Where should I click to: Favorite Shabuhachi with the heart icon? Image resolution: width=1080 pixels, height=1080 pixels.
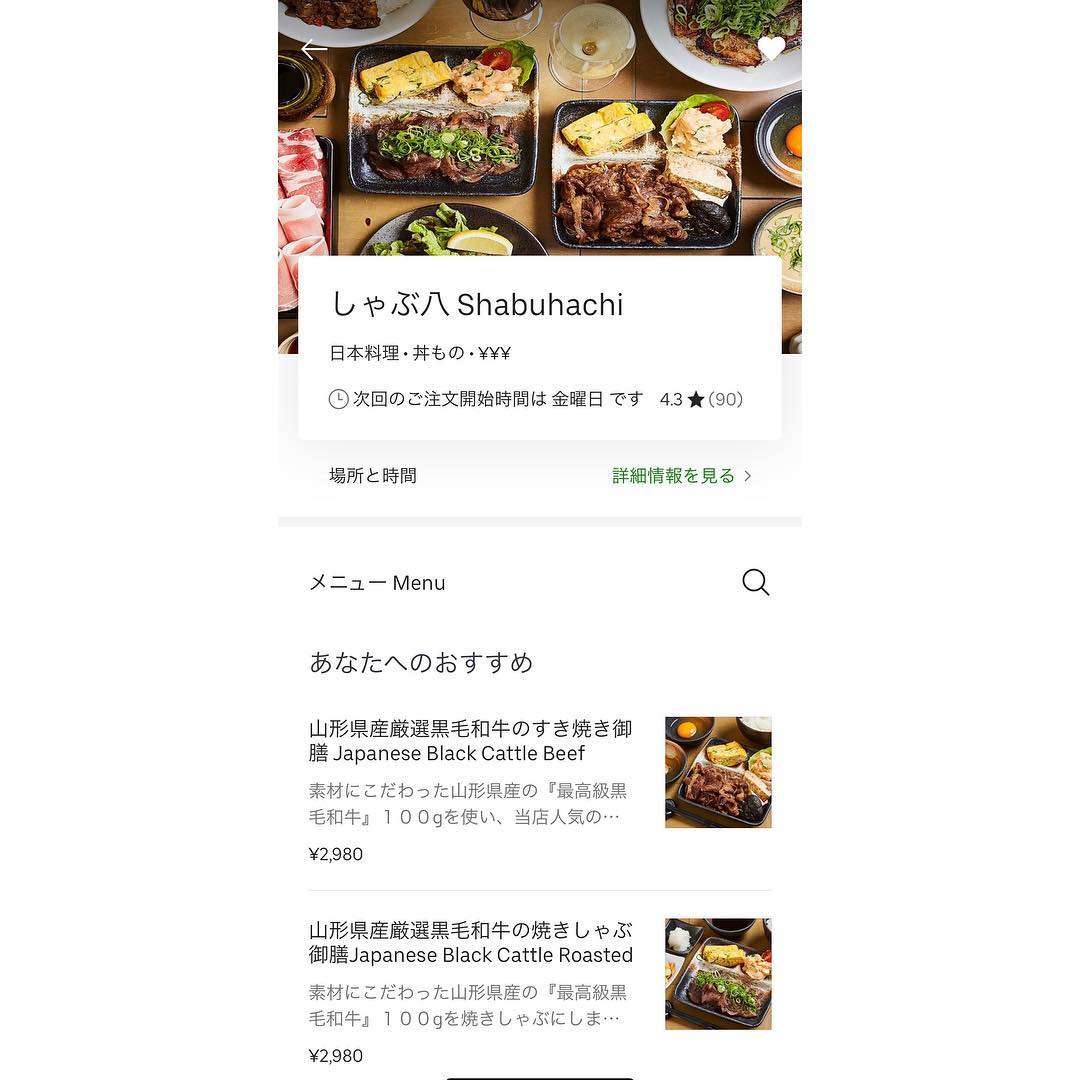point(771,48)
